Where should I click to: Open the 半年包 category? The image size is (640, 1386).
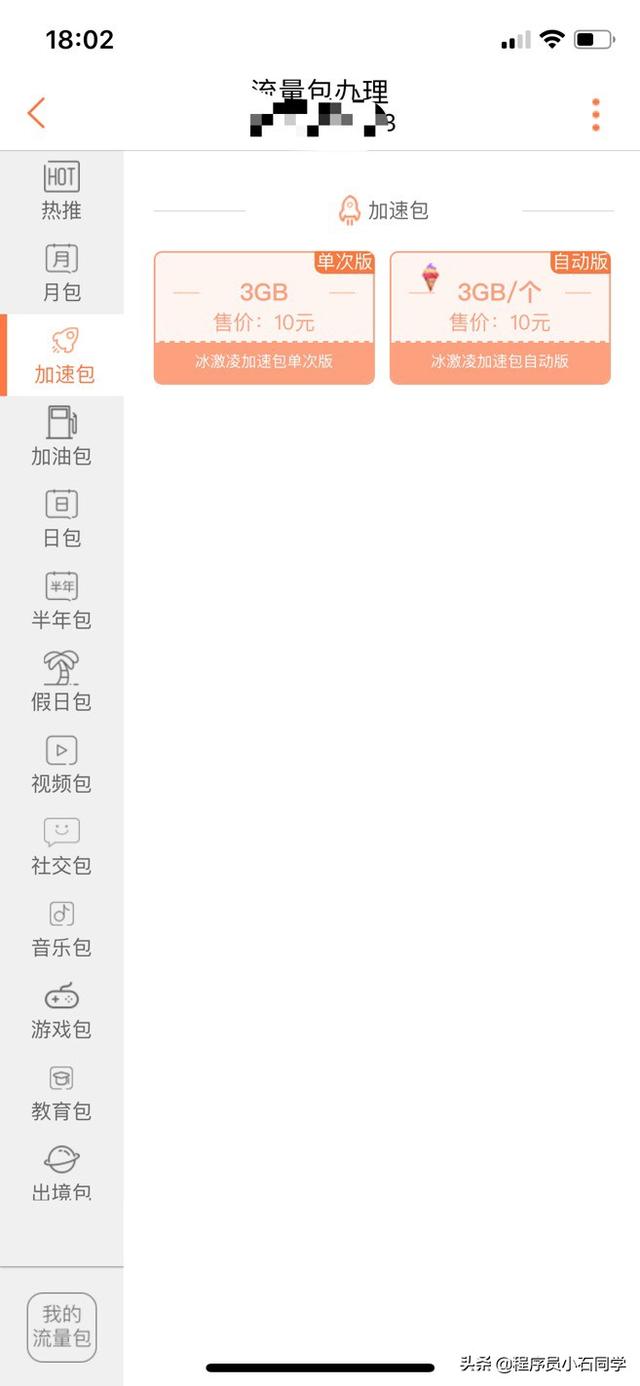tap(61, 601)
